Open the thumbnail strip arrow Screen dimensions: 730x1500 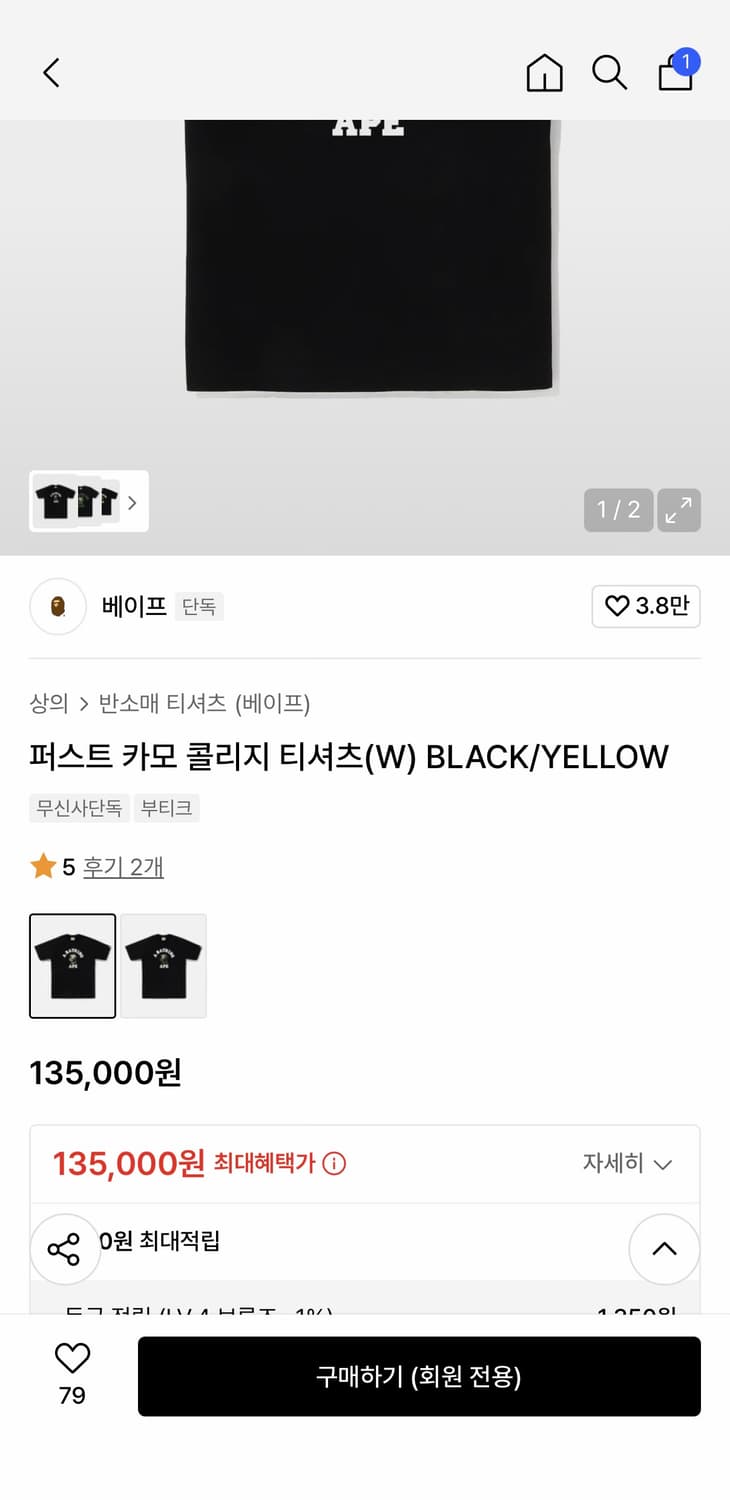point(133,502)
